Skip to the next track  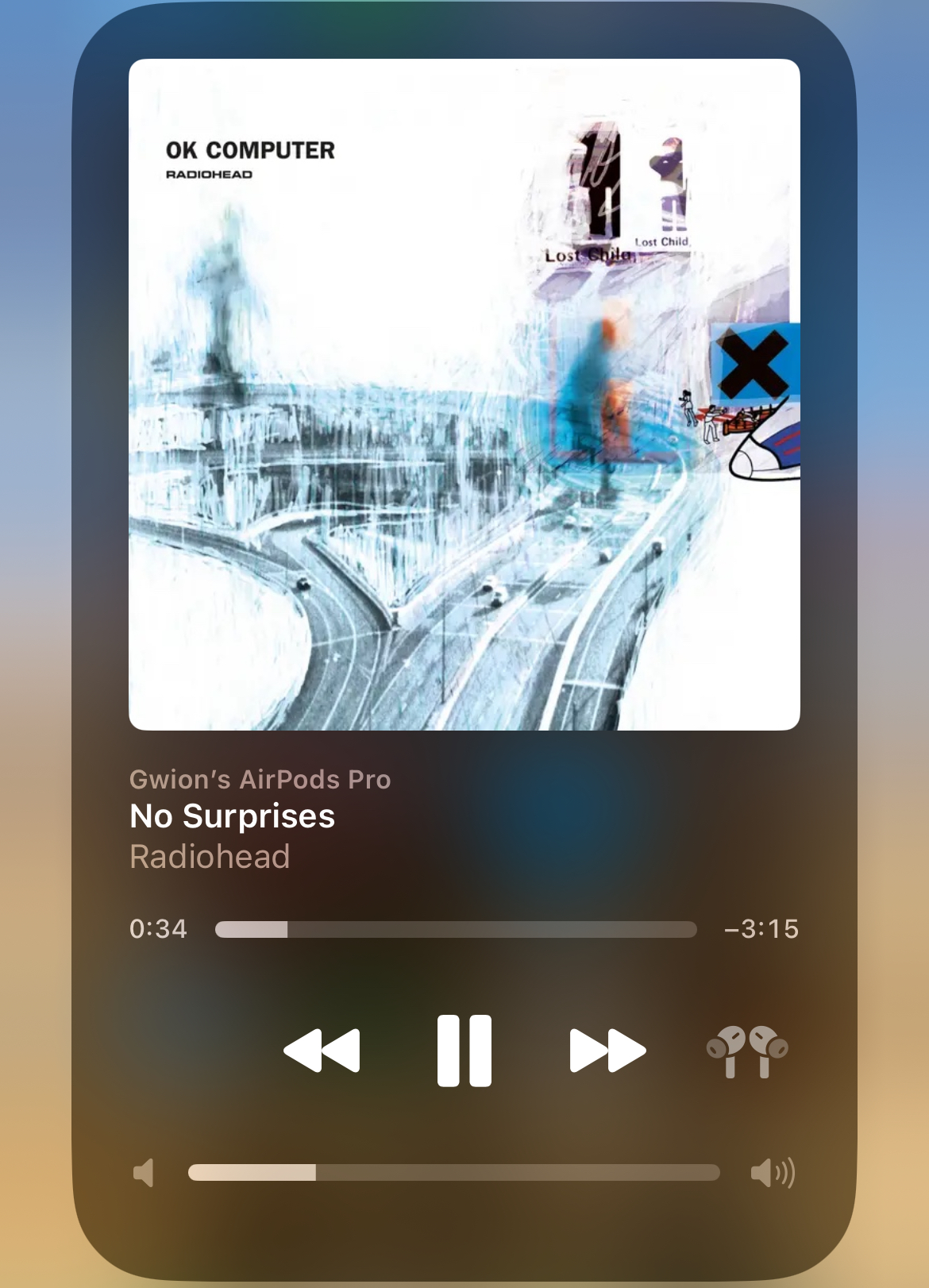click(607, 1050)
